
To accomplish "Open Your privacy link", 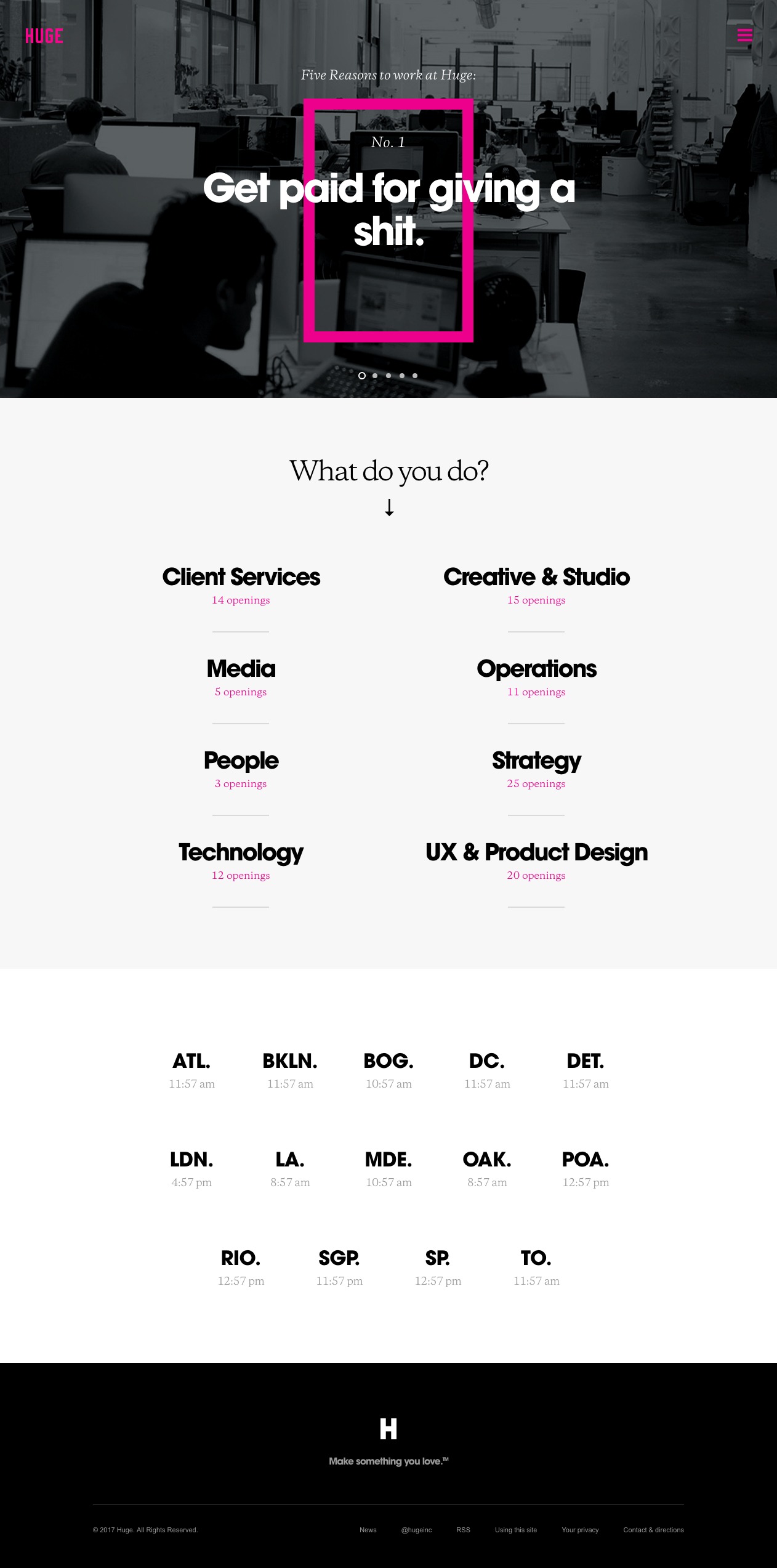I will 580,1530.
